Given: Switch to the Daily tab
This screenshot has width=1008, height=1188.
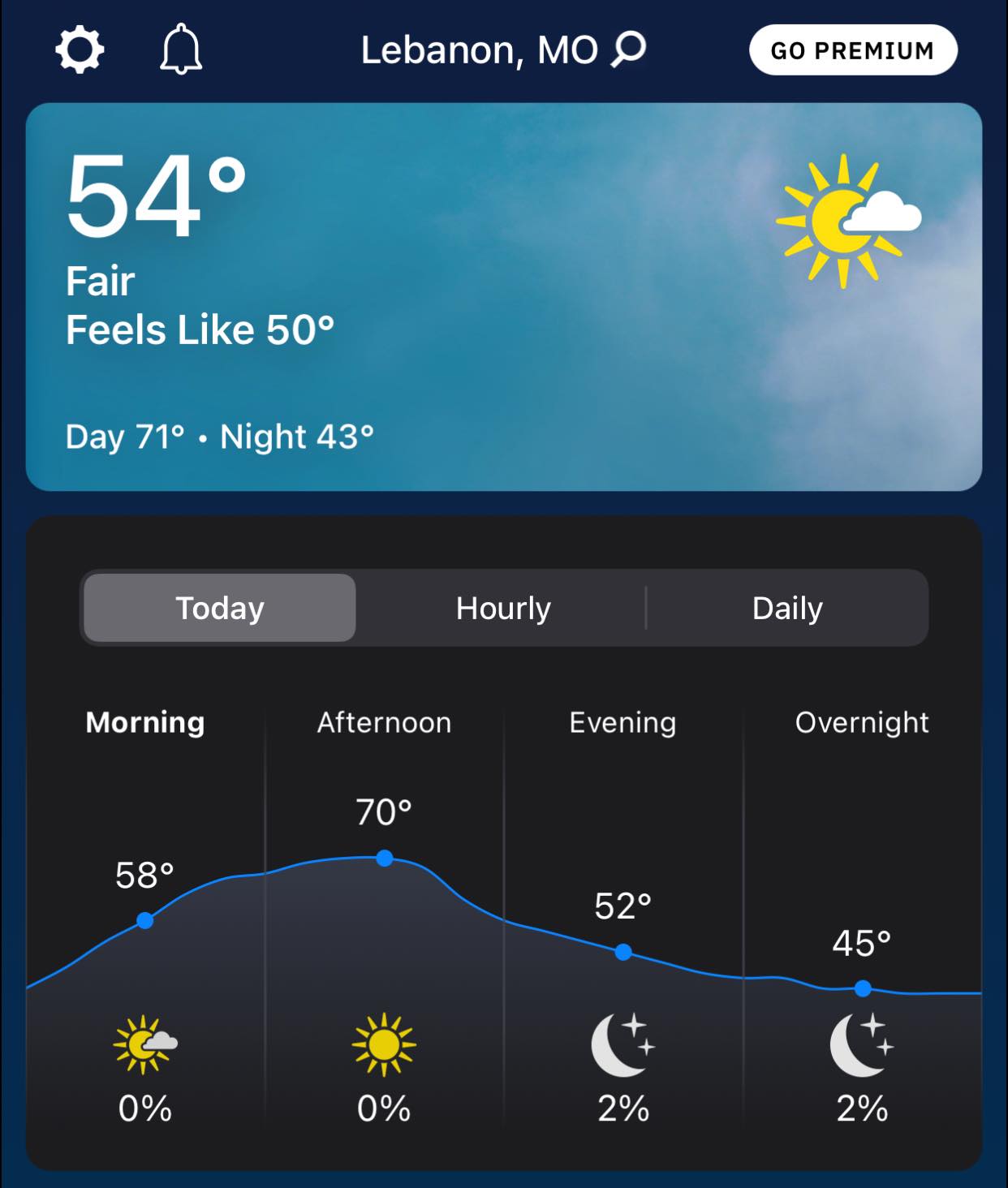Looking at the screenshot, I should (787, 608).
